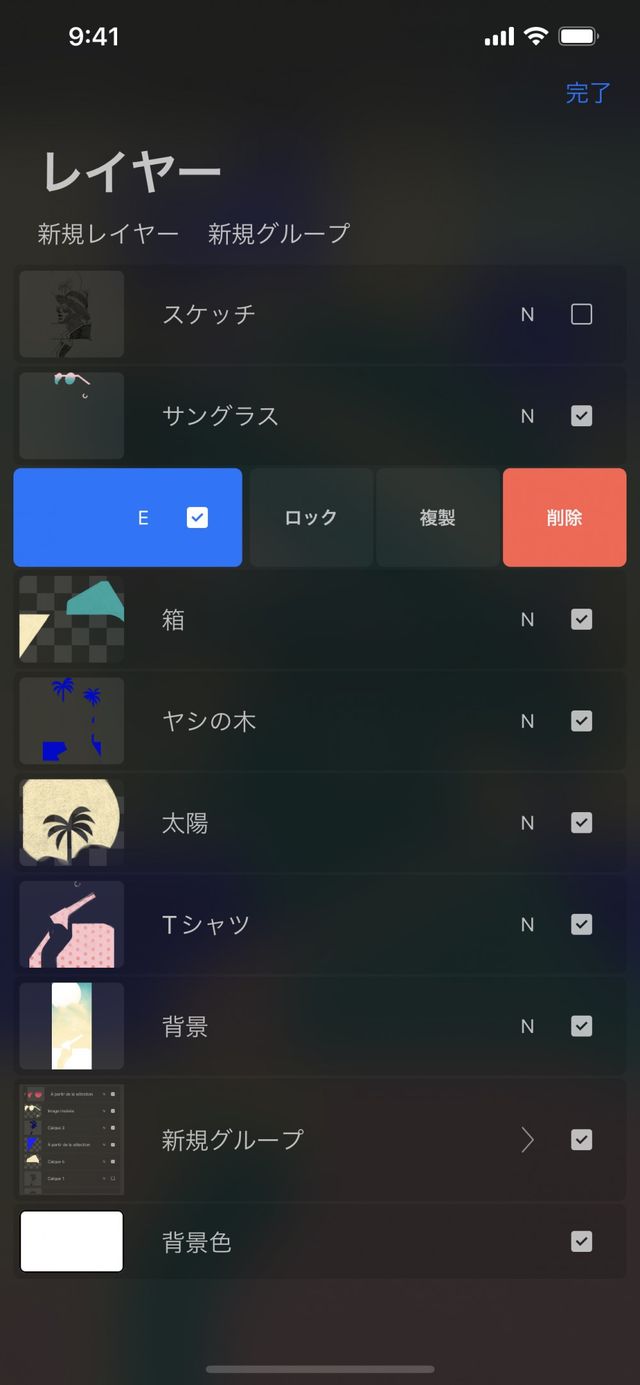Viewport: 640px width, 1385px height.
Task: Open the 背景色 white color swatch
Action: (x=72, y=1241)
